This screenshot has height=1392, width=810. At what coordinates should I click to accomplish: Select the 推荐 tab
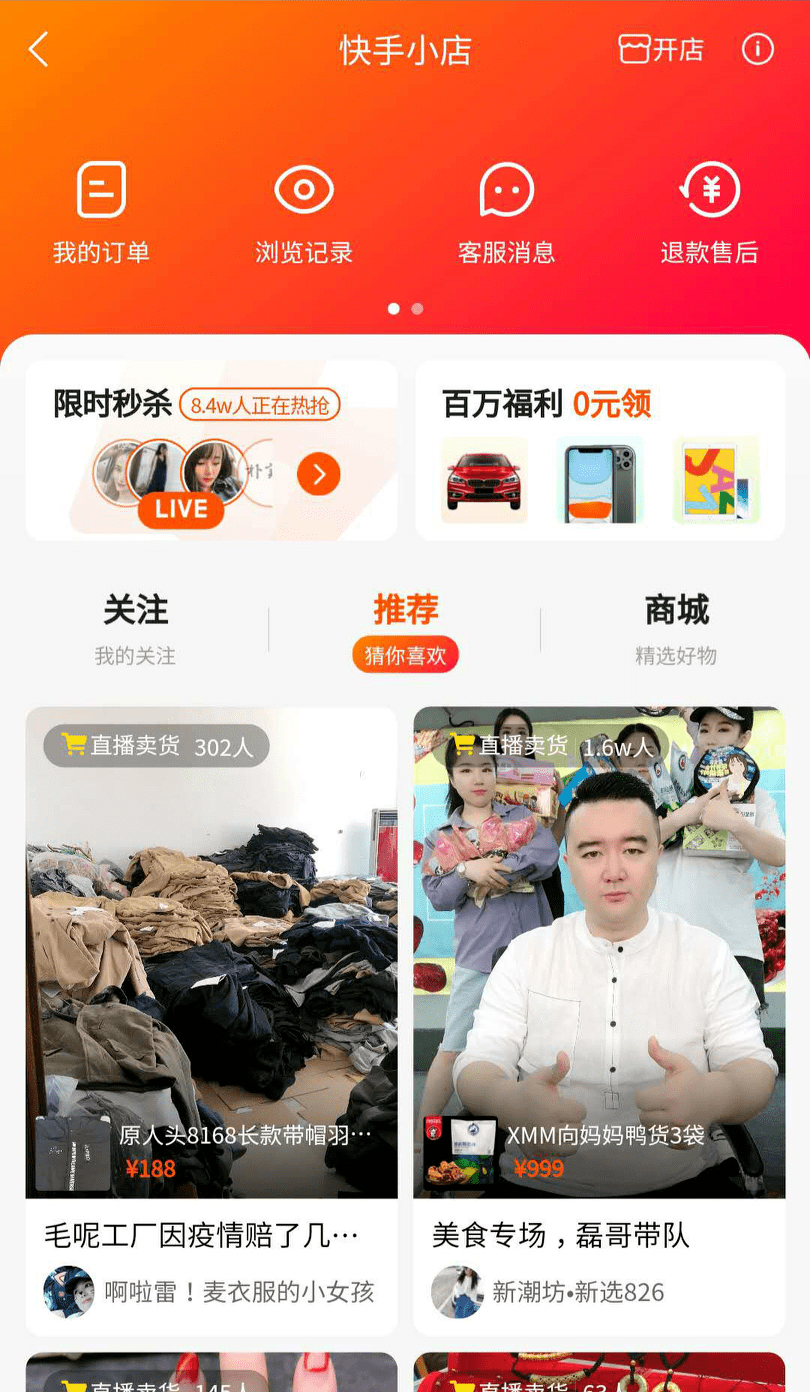pyautogui.click(x=405, y=627)
